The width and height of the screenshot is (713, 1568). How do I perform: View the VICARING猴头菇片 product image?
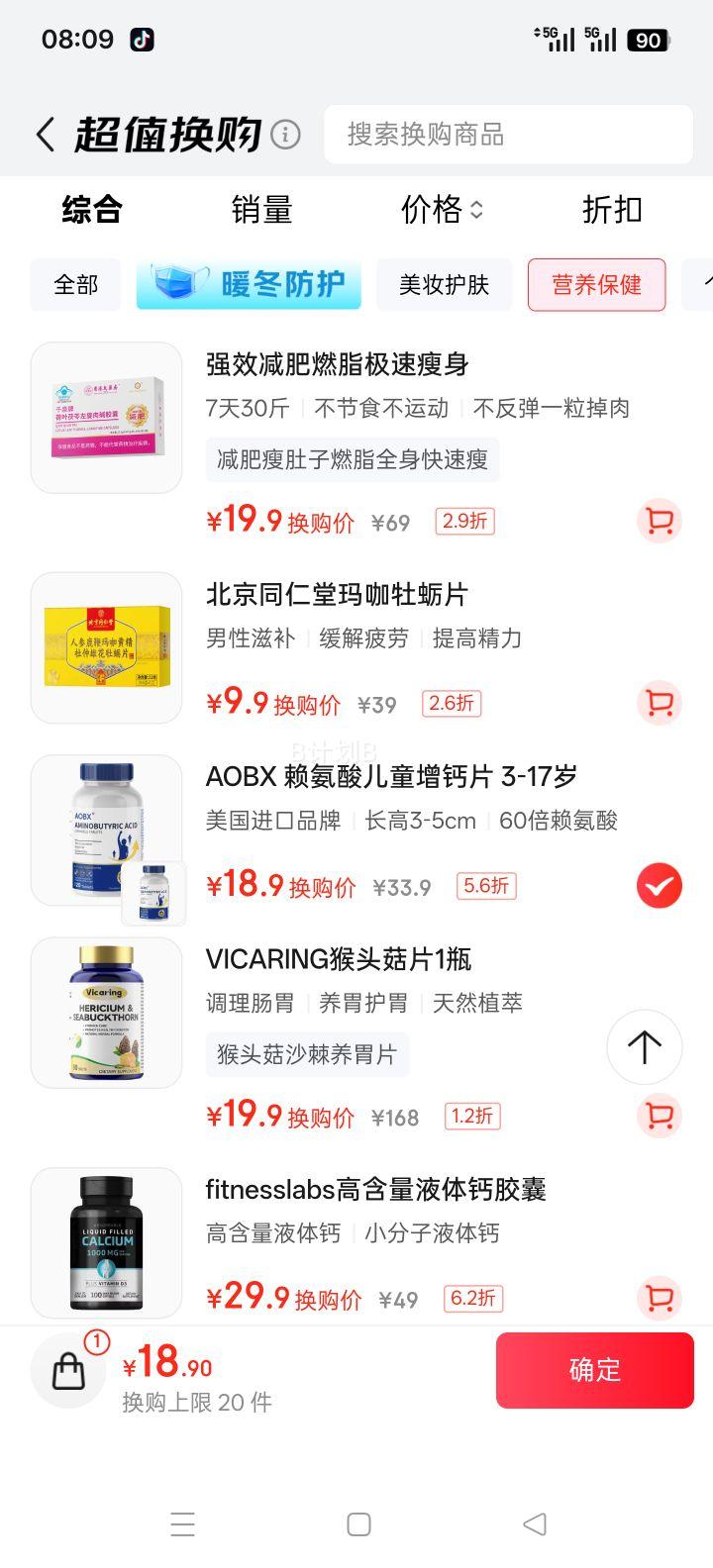(107, 1013)
